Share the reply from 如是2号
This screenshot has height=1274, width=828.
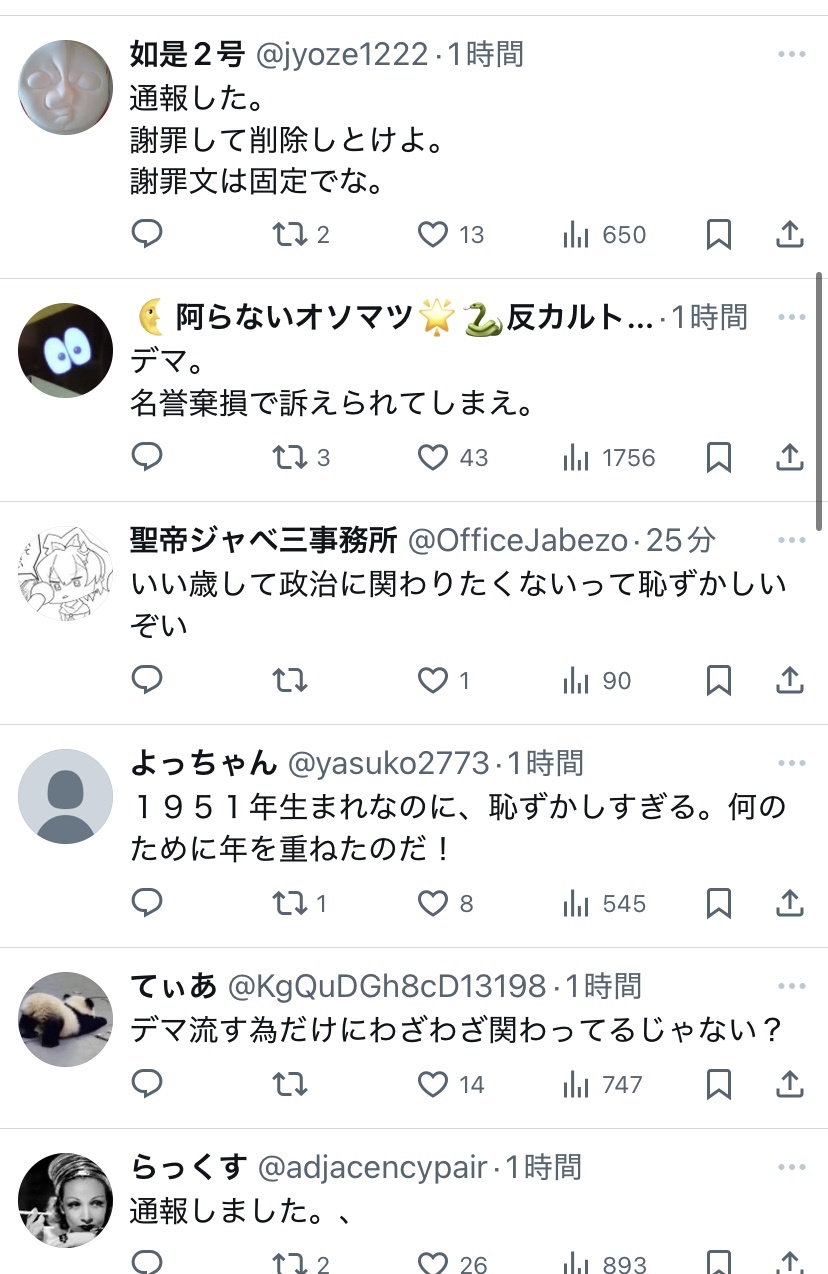coord(790,235)
